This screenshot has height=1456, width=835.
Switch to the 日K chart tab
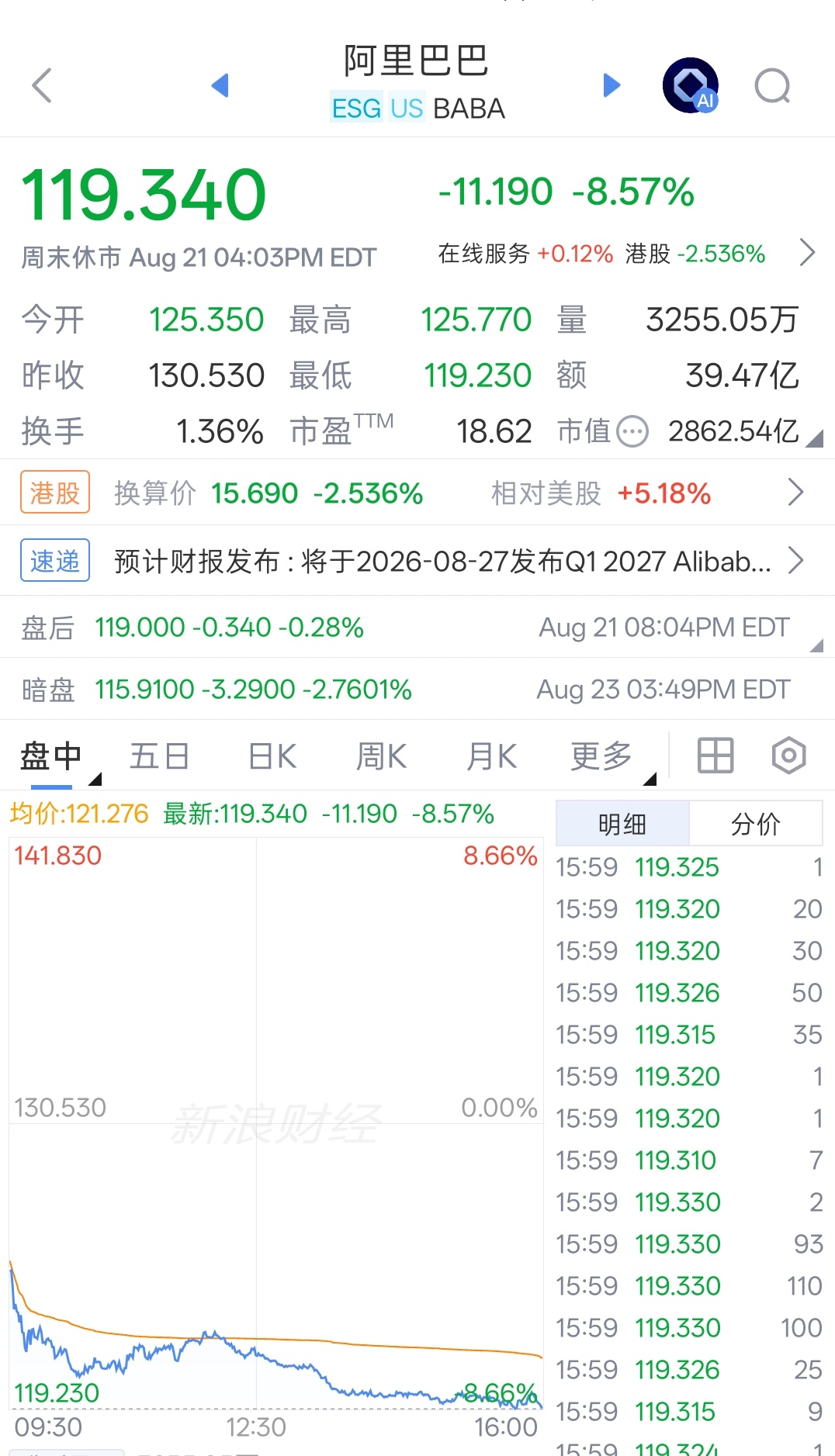[272, 756]
